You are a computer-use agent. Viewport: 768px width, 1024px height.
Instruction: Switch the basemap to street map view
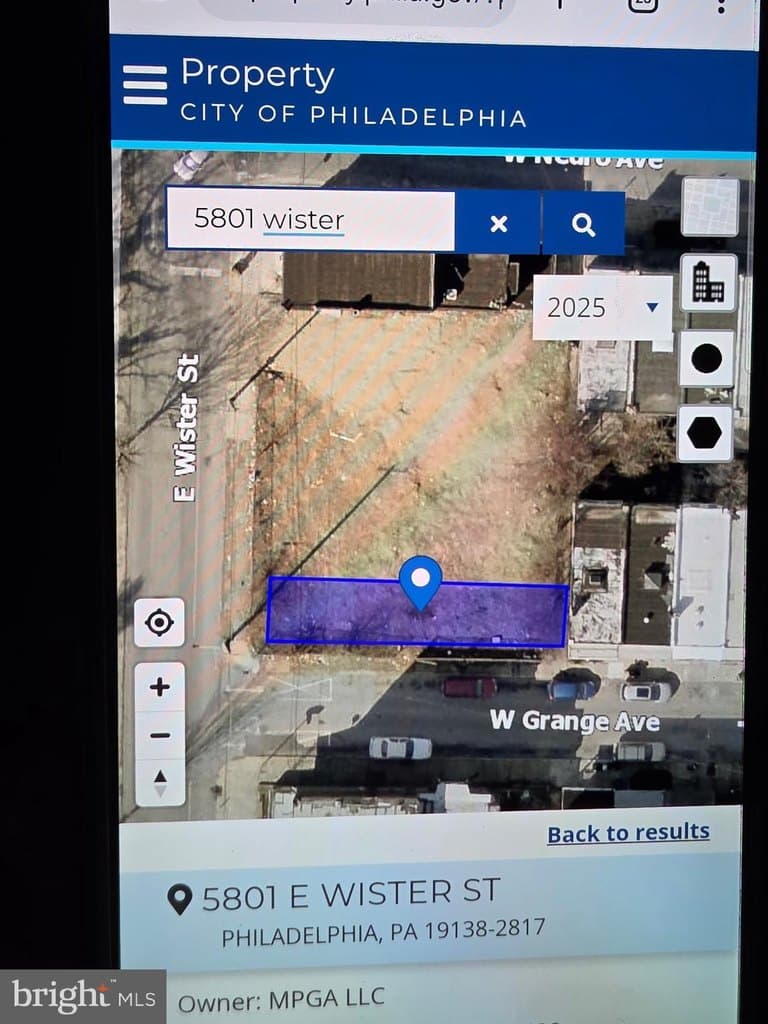click(710, 207)
